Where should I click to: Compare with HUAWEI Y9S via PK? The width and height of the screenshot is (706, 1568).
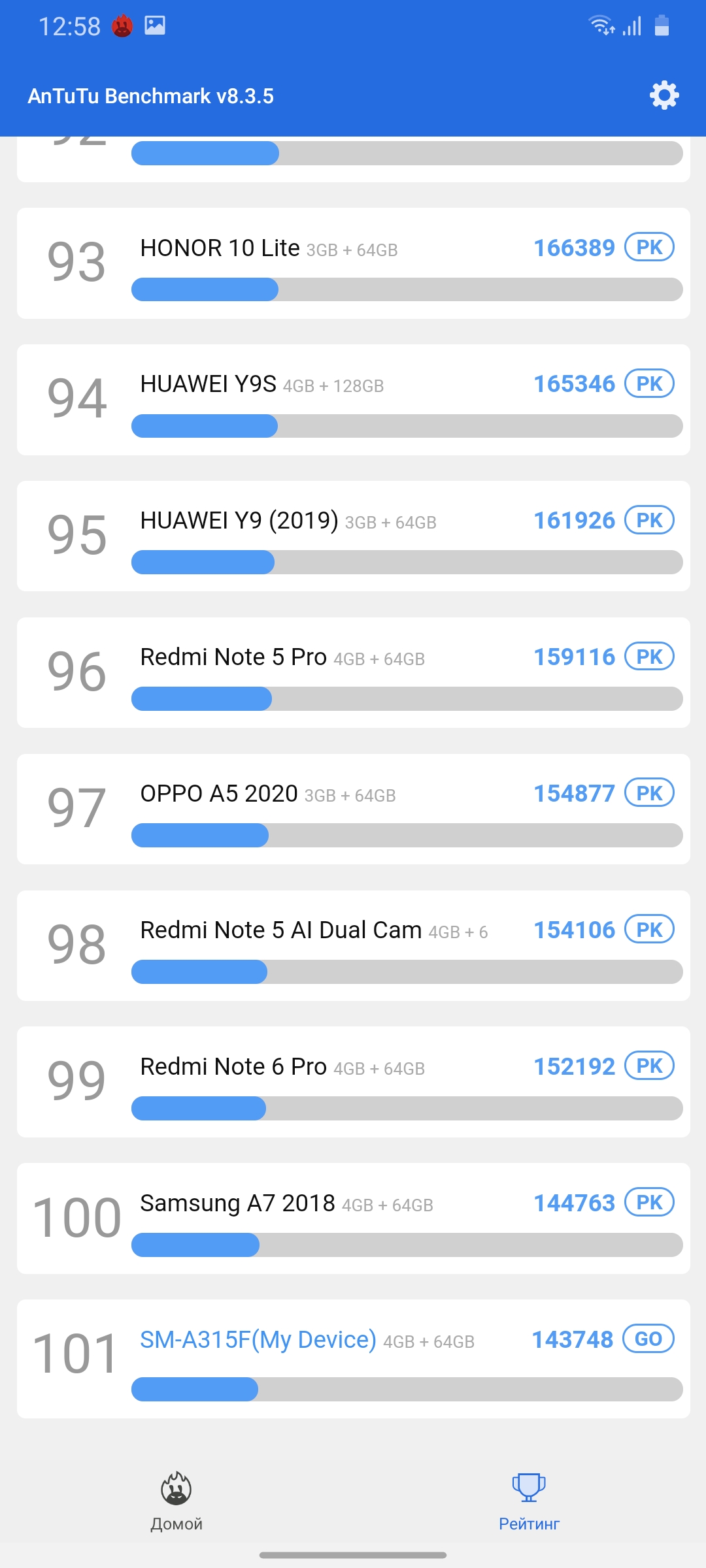[x=649, y=384]
